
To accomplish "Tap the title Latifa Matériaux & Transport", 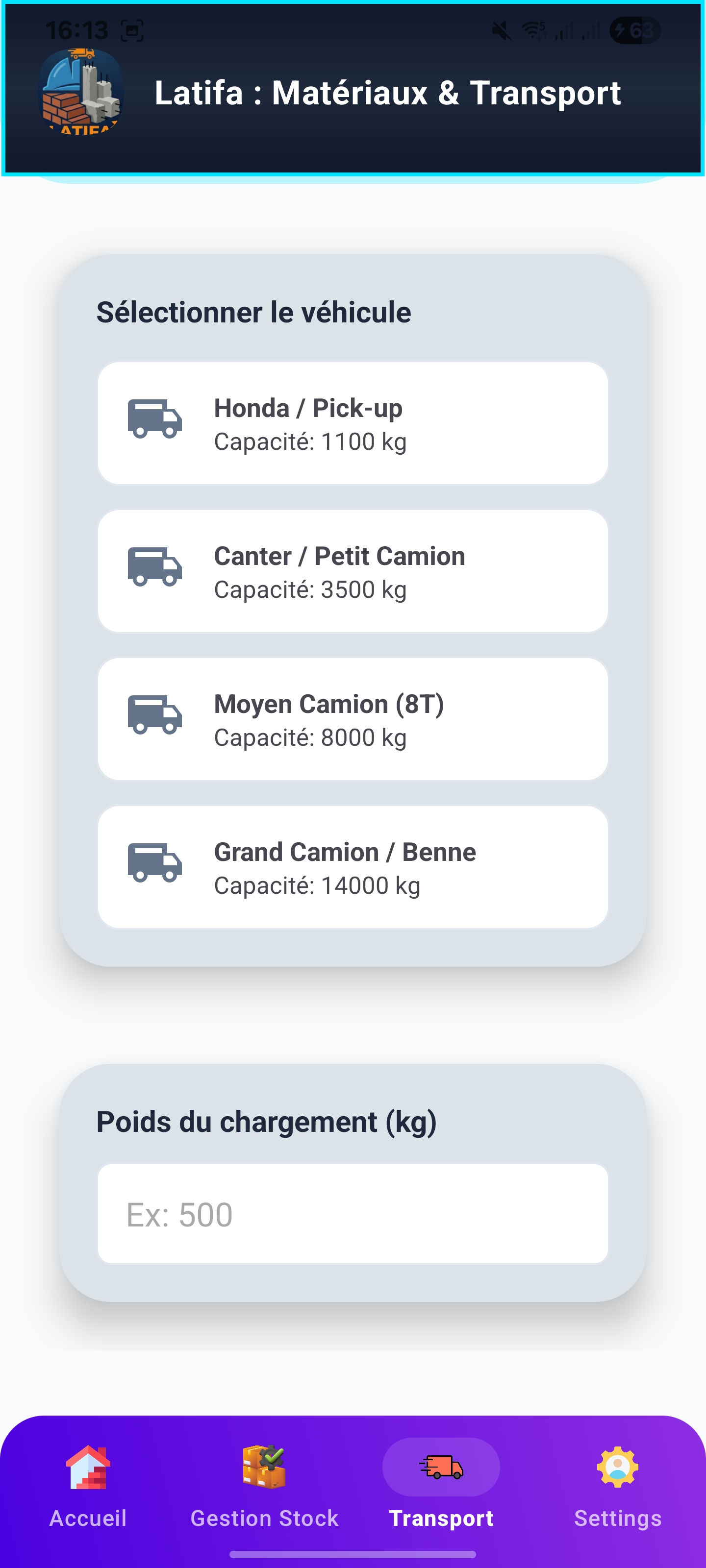I will (388, 93).
